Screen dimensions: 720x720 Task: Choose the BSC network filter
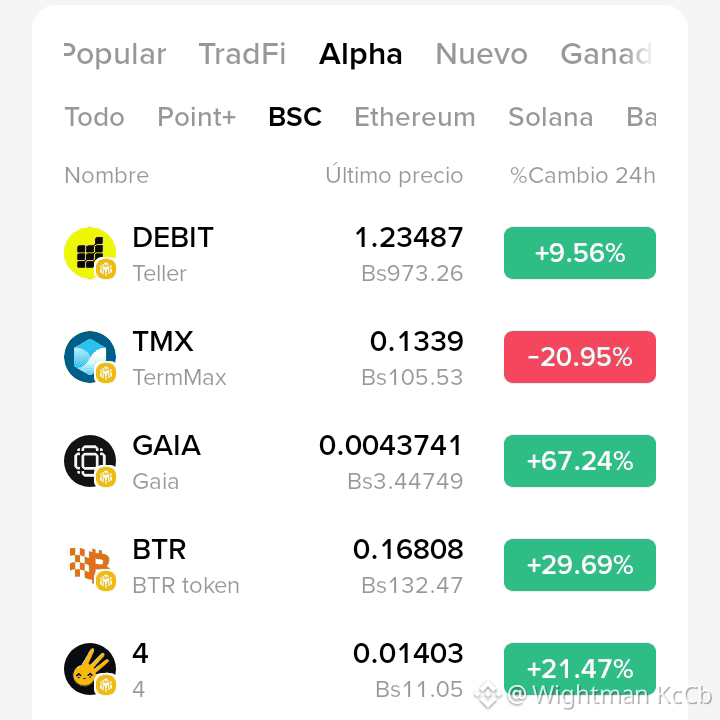tap(295, 117)
